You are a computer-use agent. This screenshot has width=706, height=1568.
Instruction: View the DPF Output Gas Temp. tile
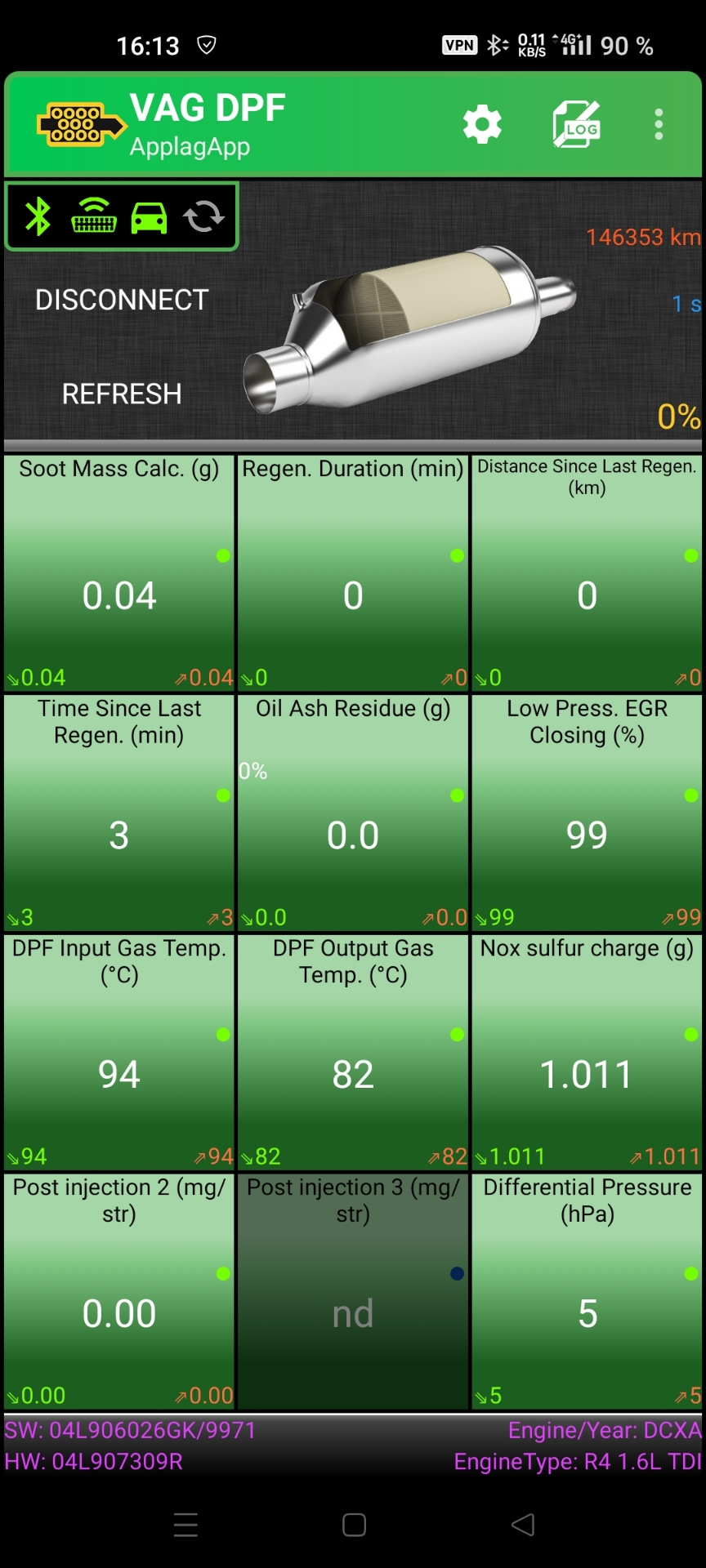(353, 1052)
